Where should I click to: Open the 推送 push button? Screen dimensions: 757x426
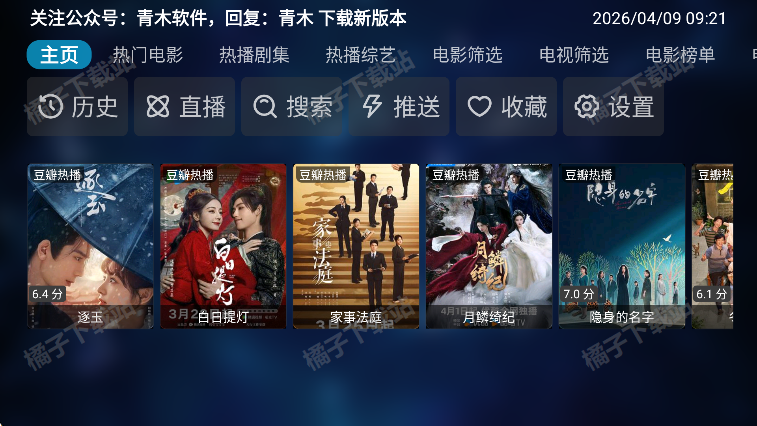click(x=399, y=107)
